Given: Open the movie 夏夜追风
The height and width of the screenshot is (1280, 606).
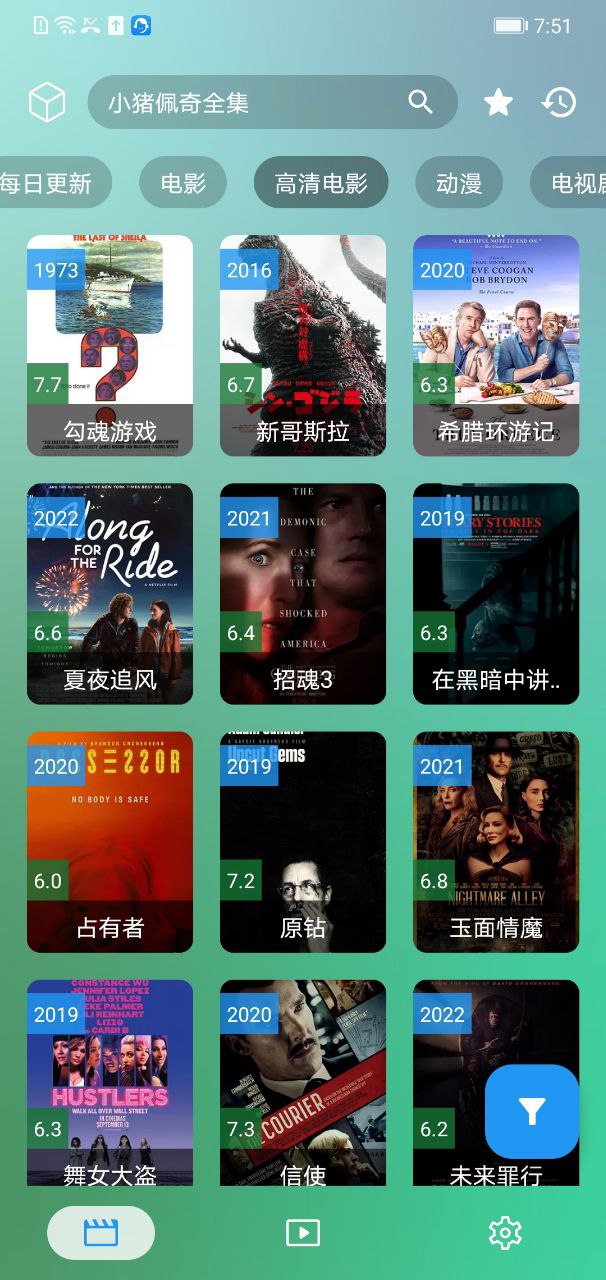Looking at the screenshot, I should coord(110,594).
